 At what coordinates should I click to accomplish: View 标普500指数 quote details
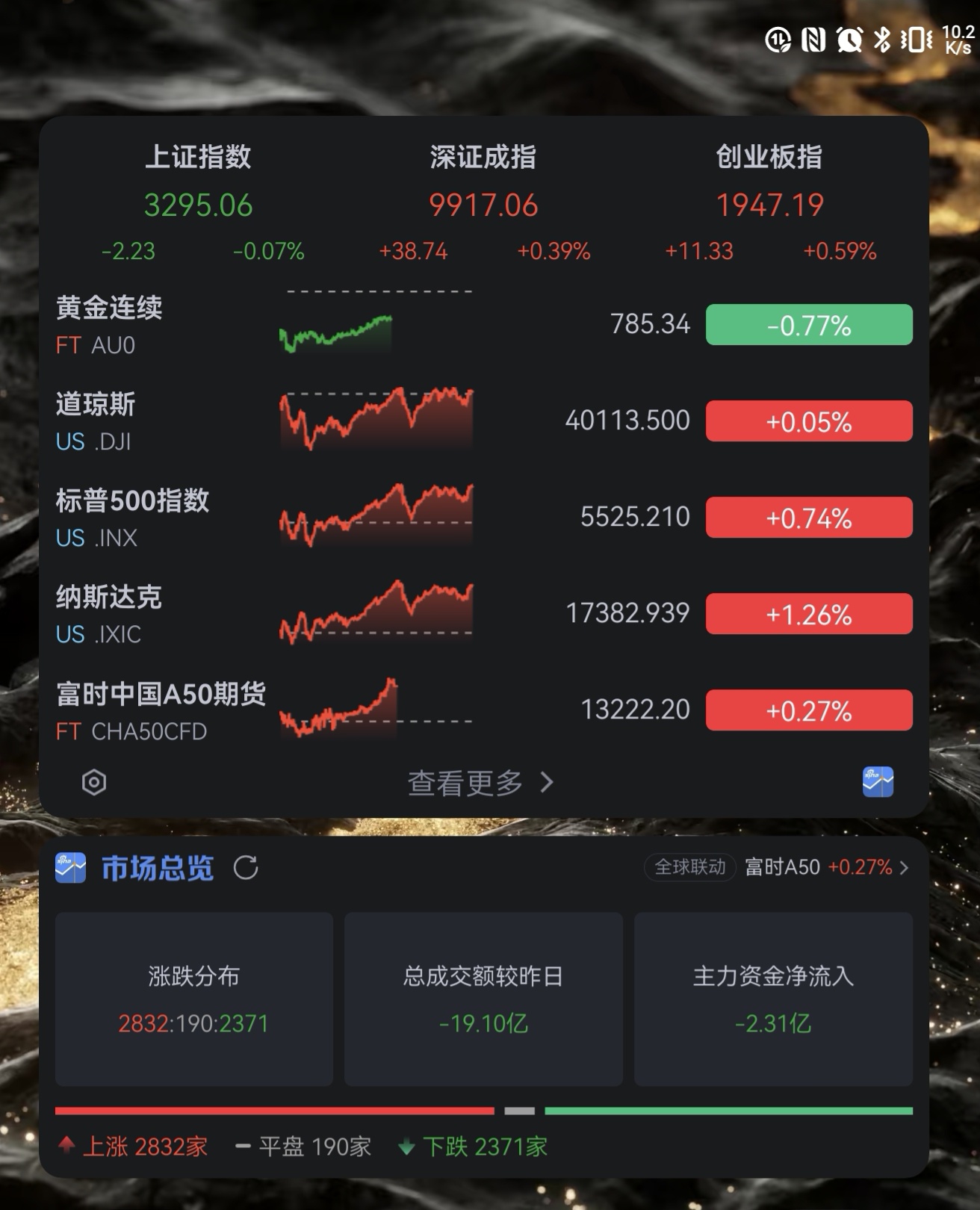(x=373, y=518)
